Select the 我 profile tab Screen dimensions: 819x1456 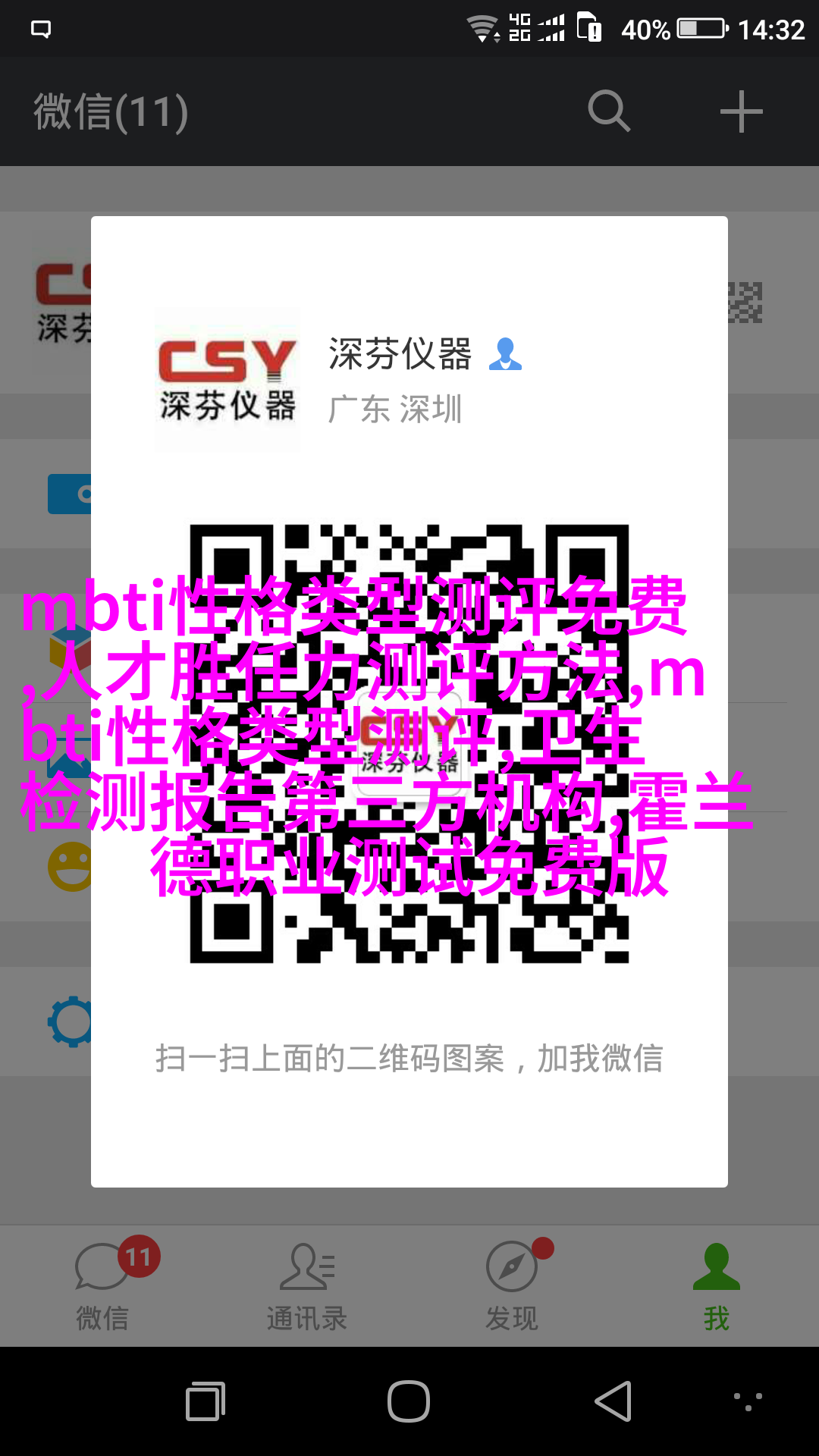716,1286
